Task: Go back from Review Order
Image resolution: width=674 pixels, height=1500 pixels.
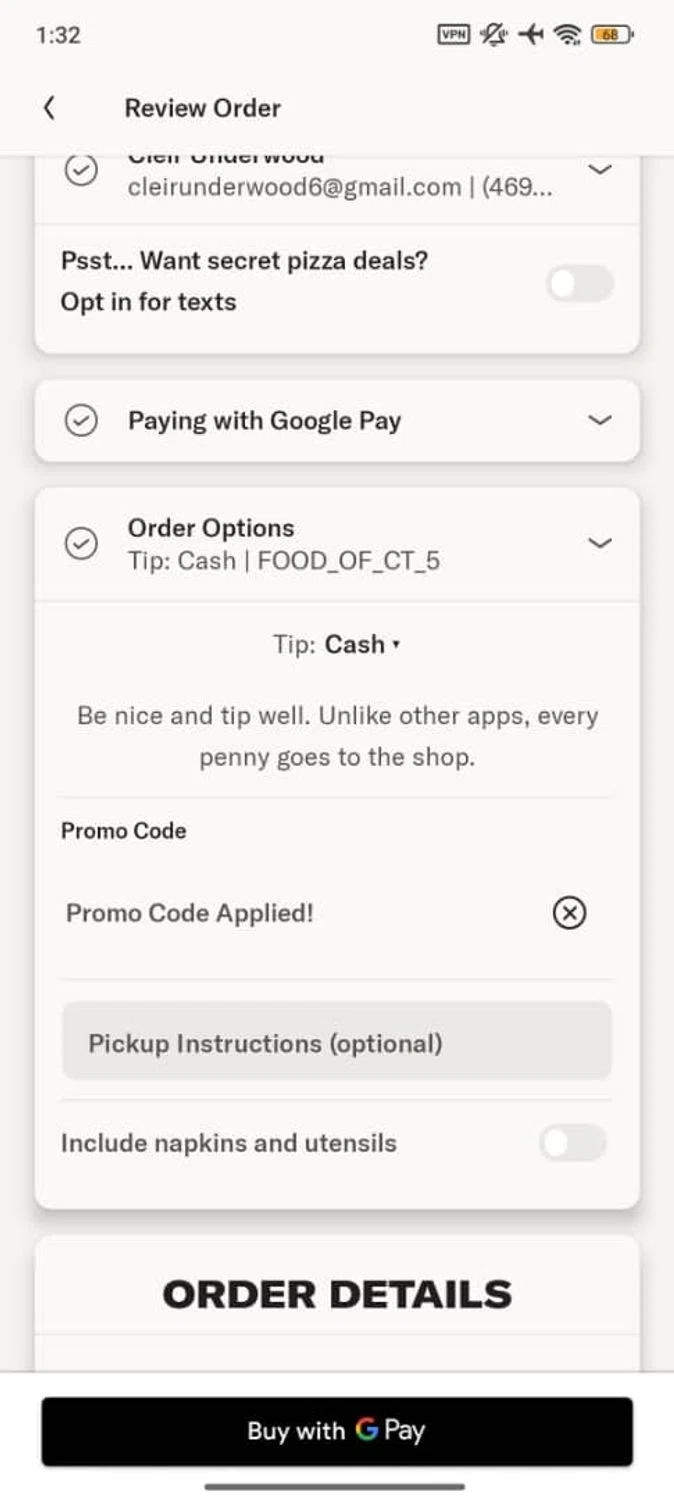Action: [x=49, y=108]
